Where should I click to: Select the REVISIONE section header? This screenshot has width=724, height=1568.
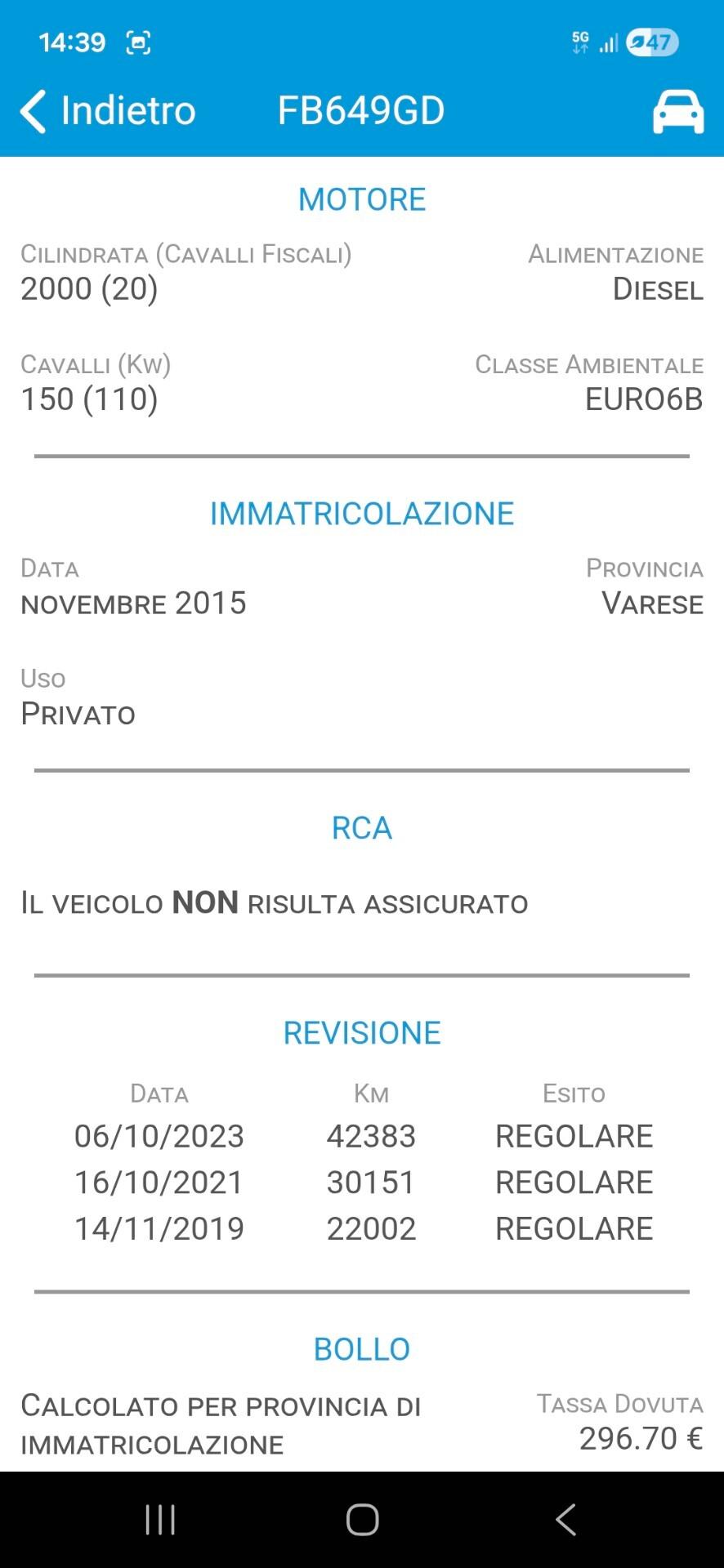tap(362, 1031)
